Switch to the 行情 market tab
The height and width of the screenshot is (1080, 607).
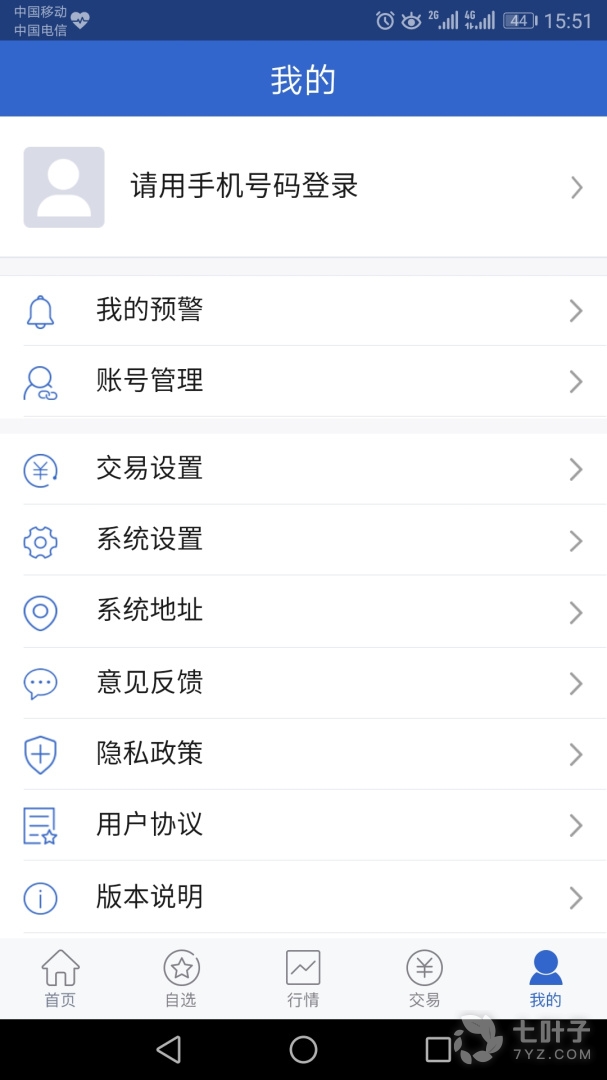coord(303,979)
